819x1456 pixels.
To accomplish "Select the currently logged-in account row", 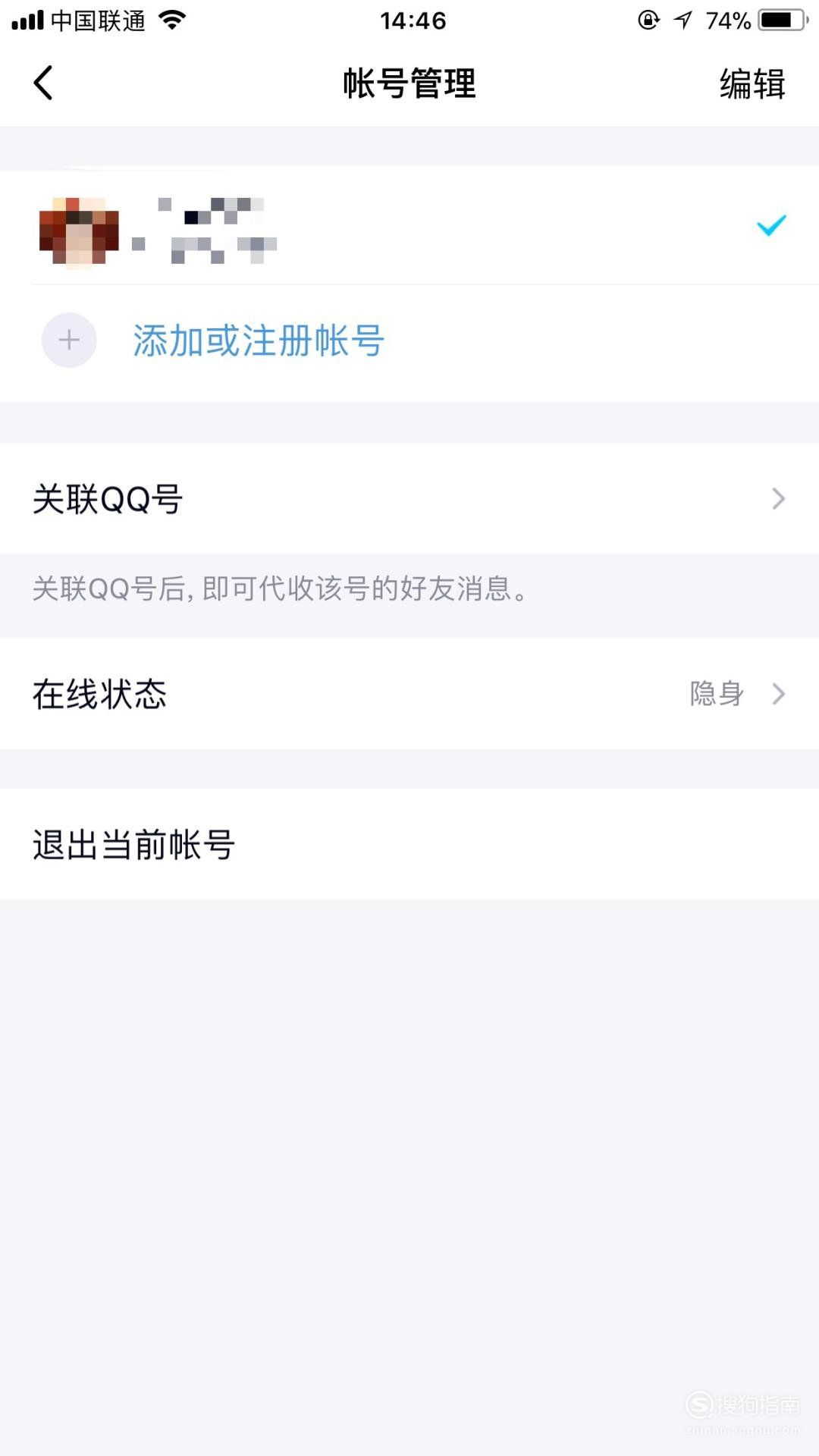I will coord(409,225).
